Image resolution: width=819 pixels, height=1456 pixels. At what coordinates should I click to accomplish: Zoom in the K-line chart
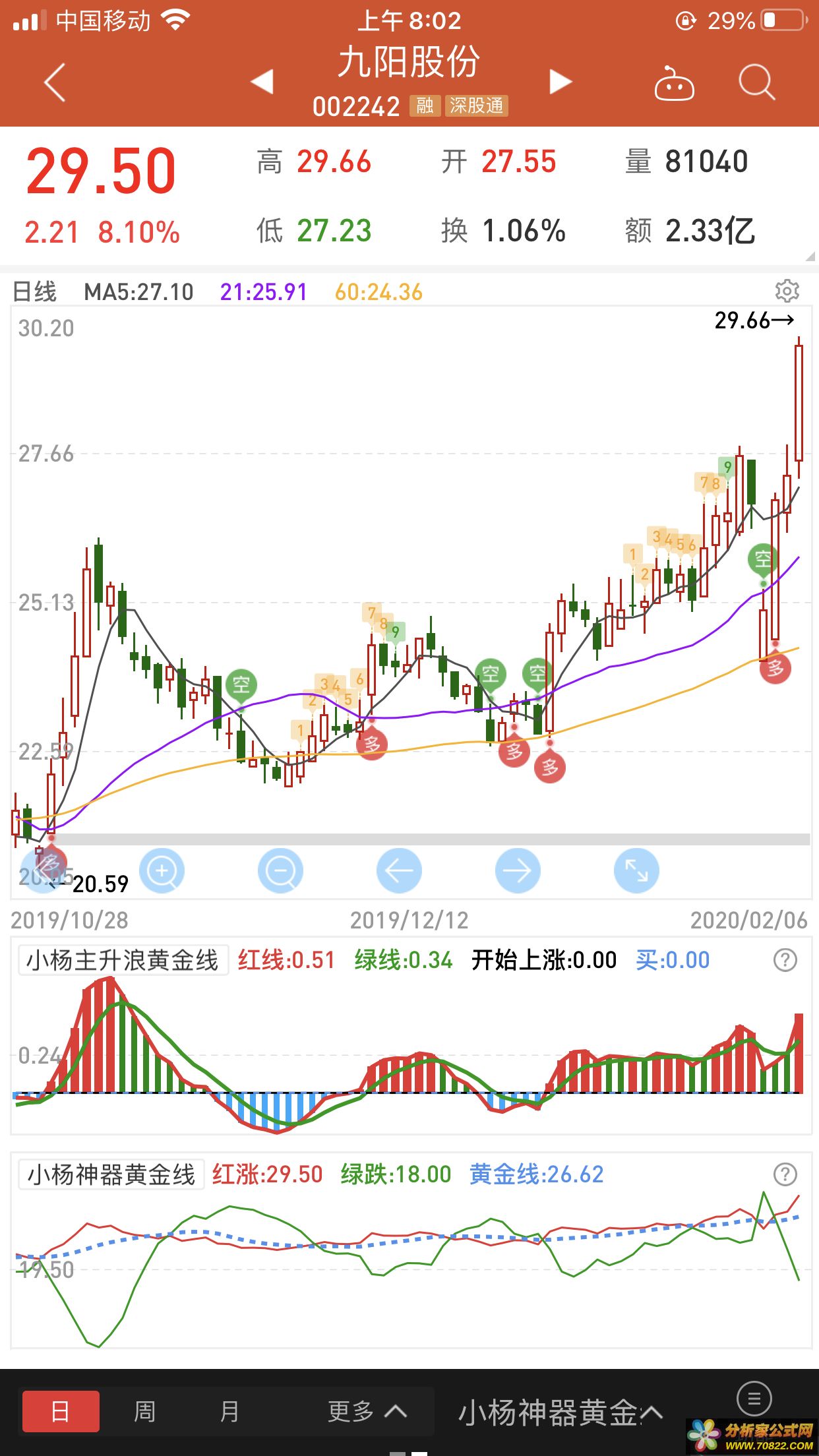point(162,871)
